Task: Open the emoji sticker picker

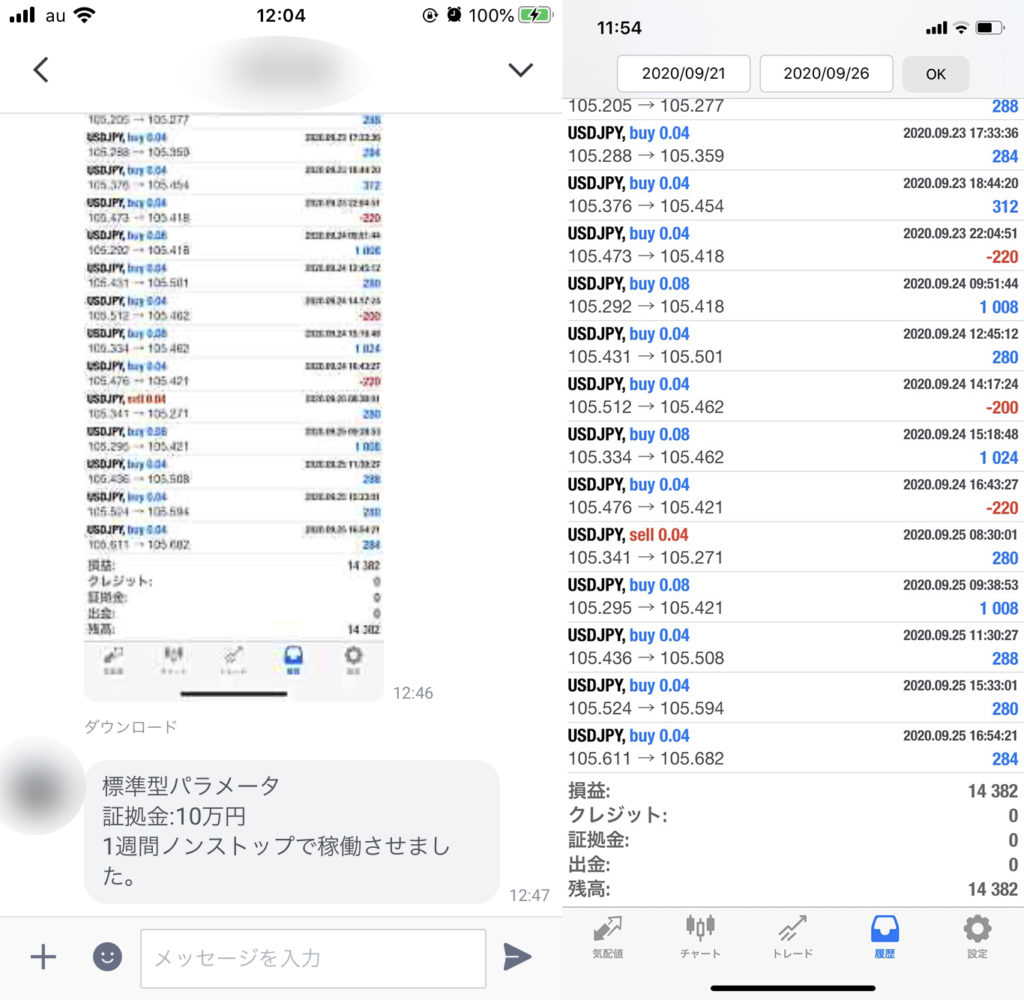Action: 107,958
